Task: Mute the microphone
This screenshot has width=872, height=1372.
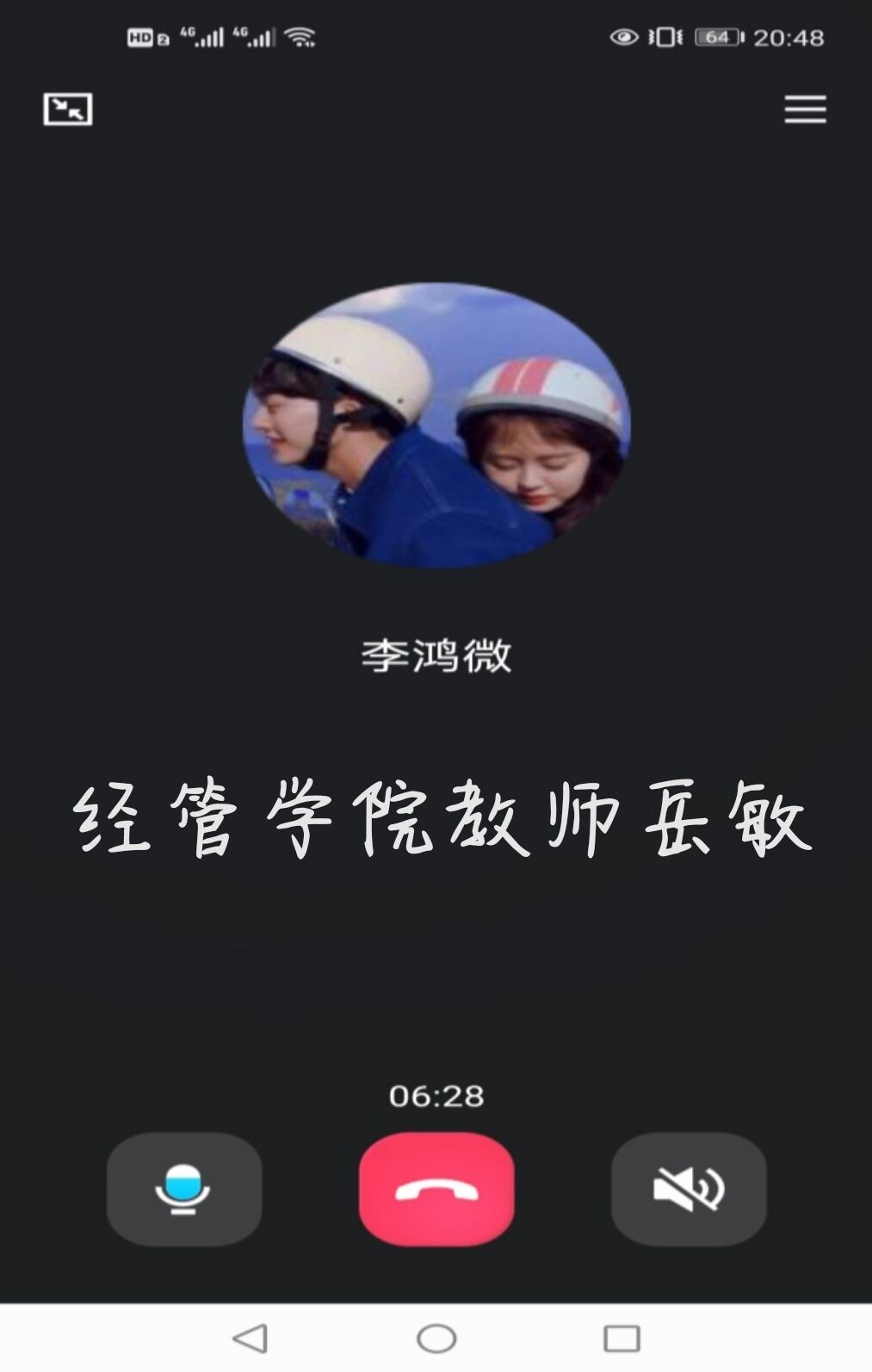Action: [x=183, y=1189]
